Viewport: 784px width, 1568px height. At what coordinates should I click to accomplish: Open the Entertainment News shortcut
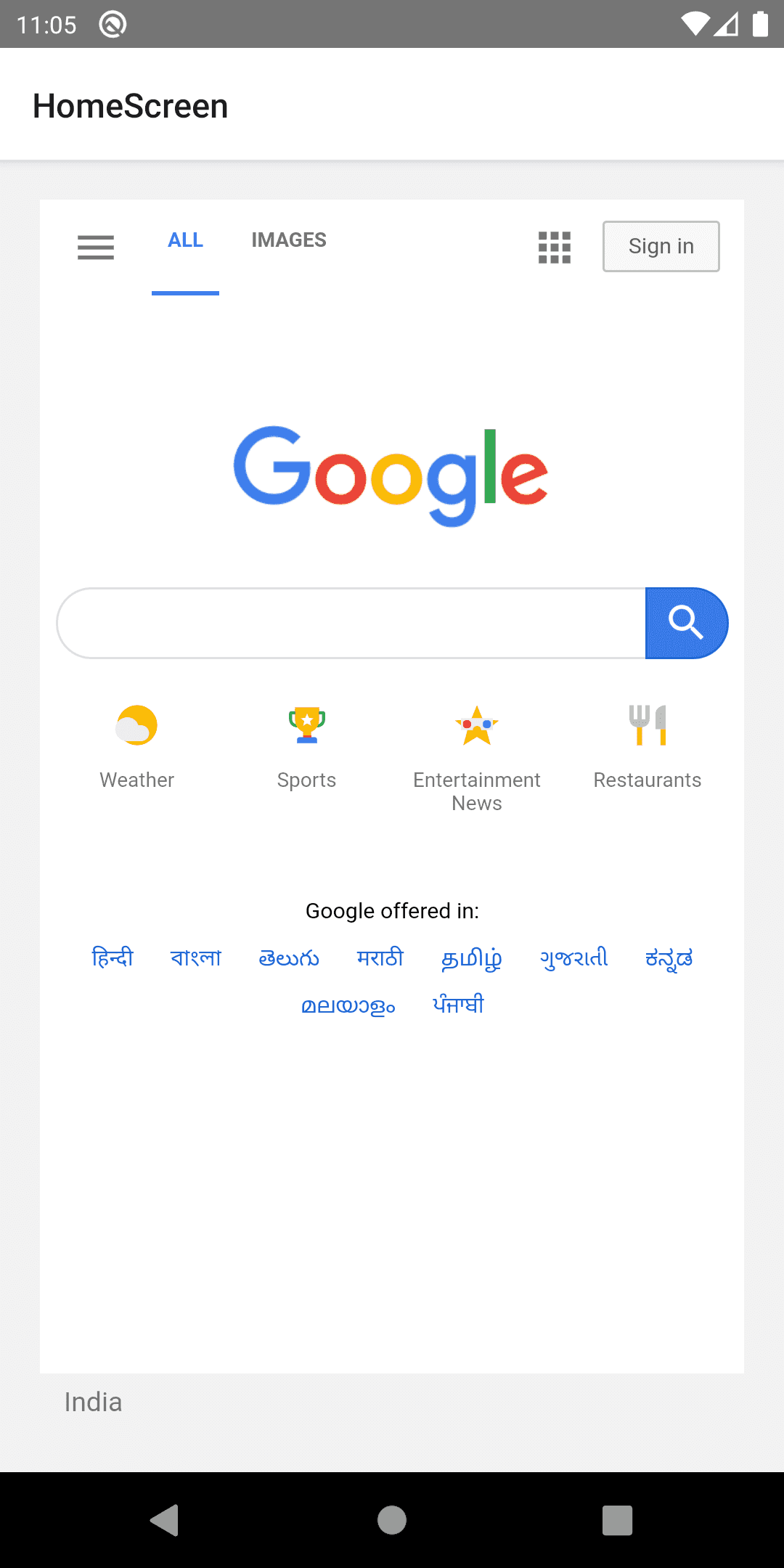point(477,755)
